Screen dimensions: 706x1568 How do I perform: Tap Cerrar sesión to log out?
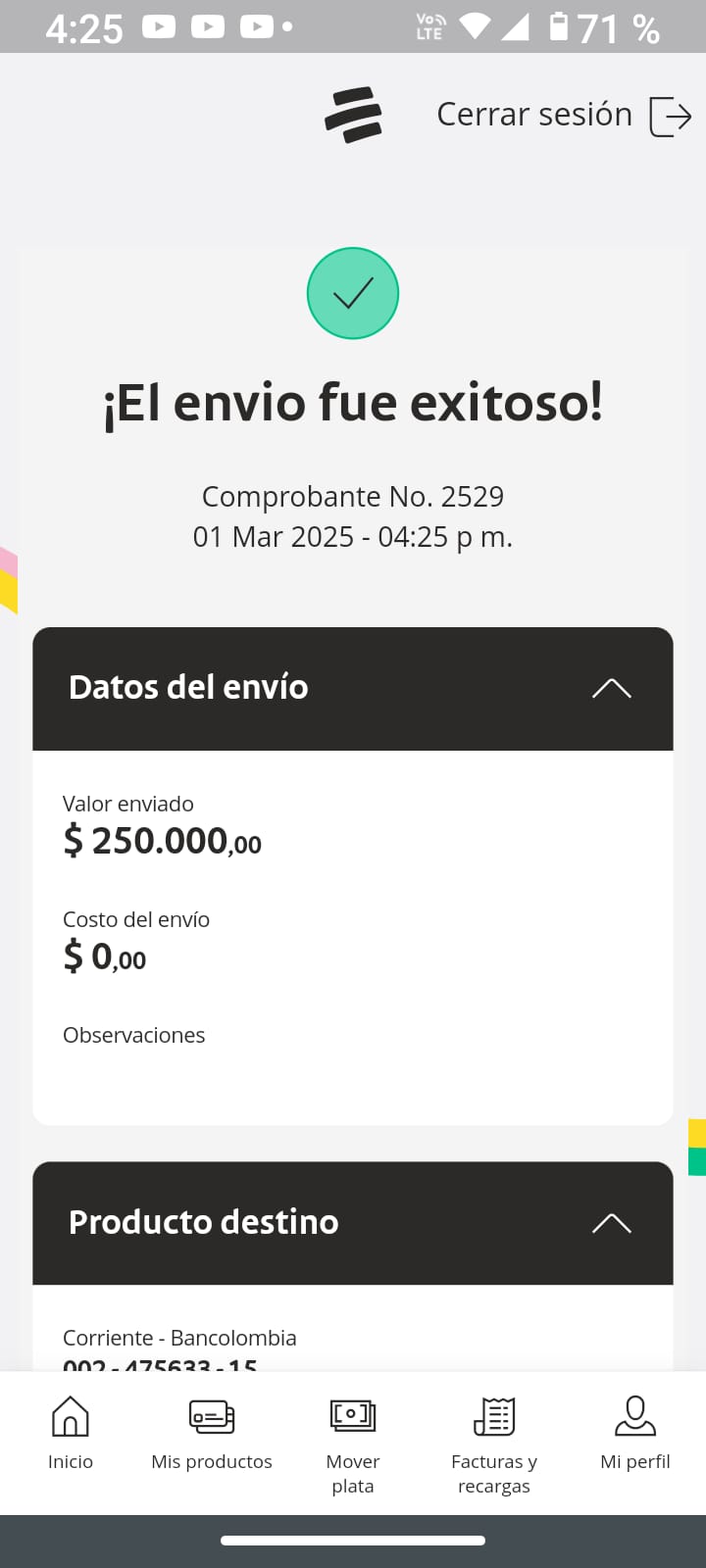tap(563, 116)
